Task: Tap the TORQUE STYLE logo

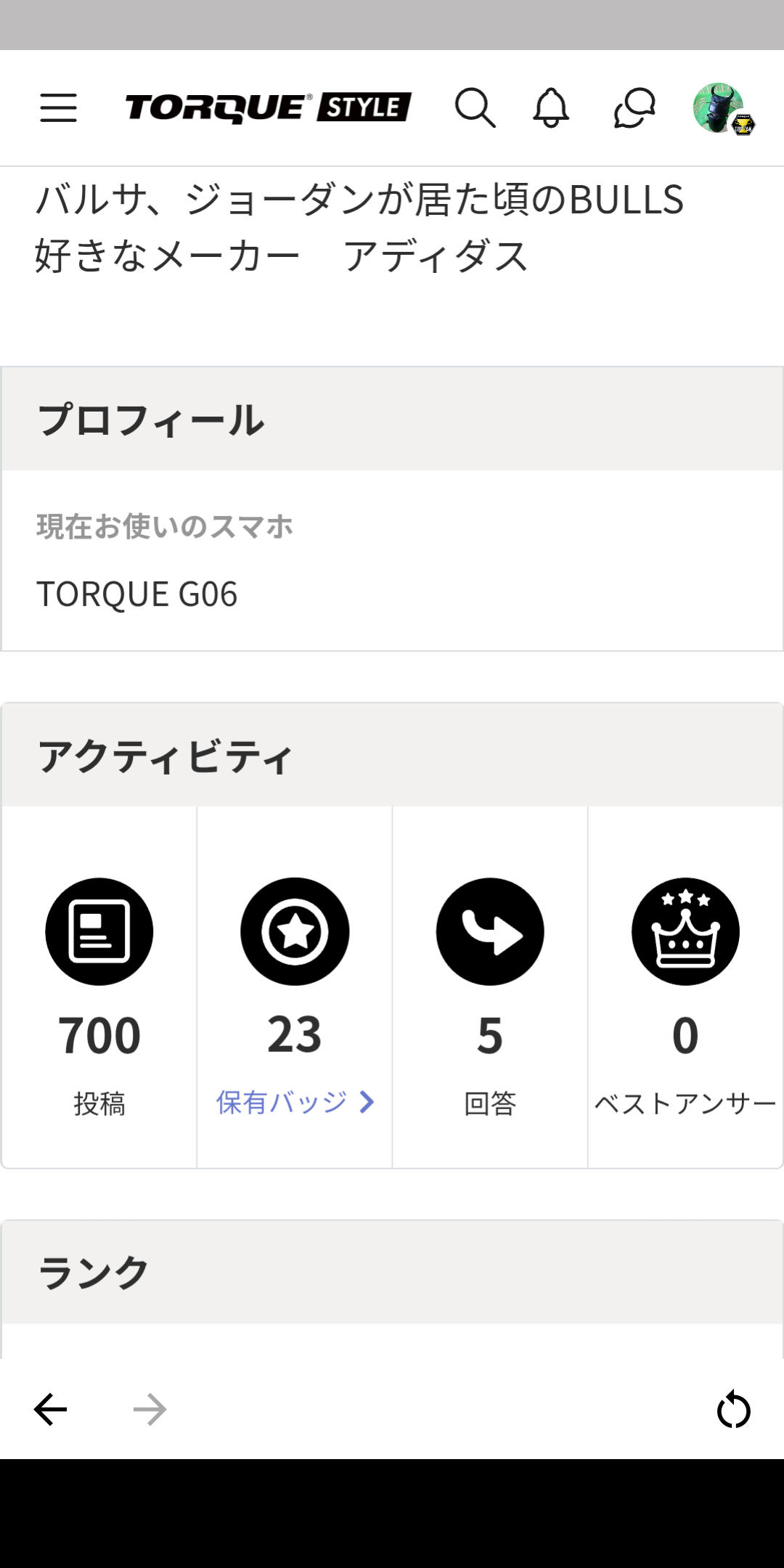Action: tap(268, 107)
